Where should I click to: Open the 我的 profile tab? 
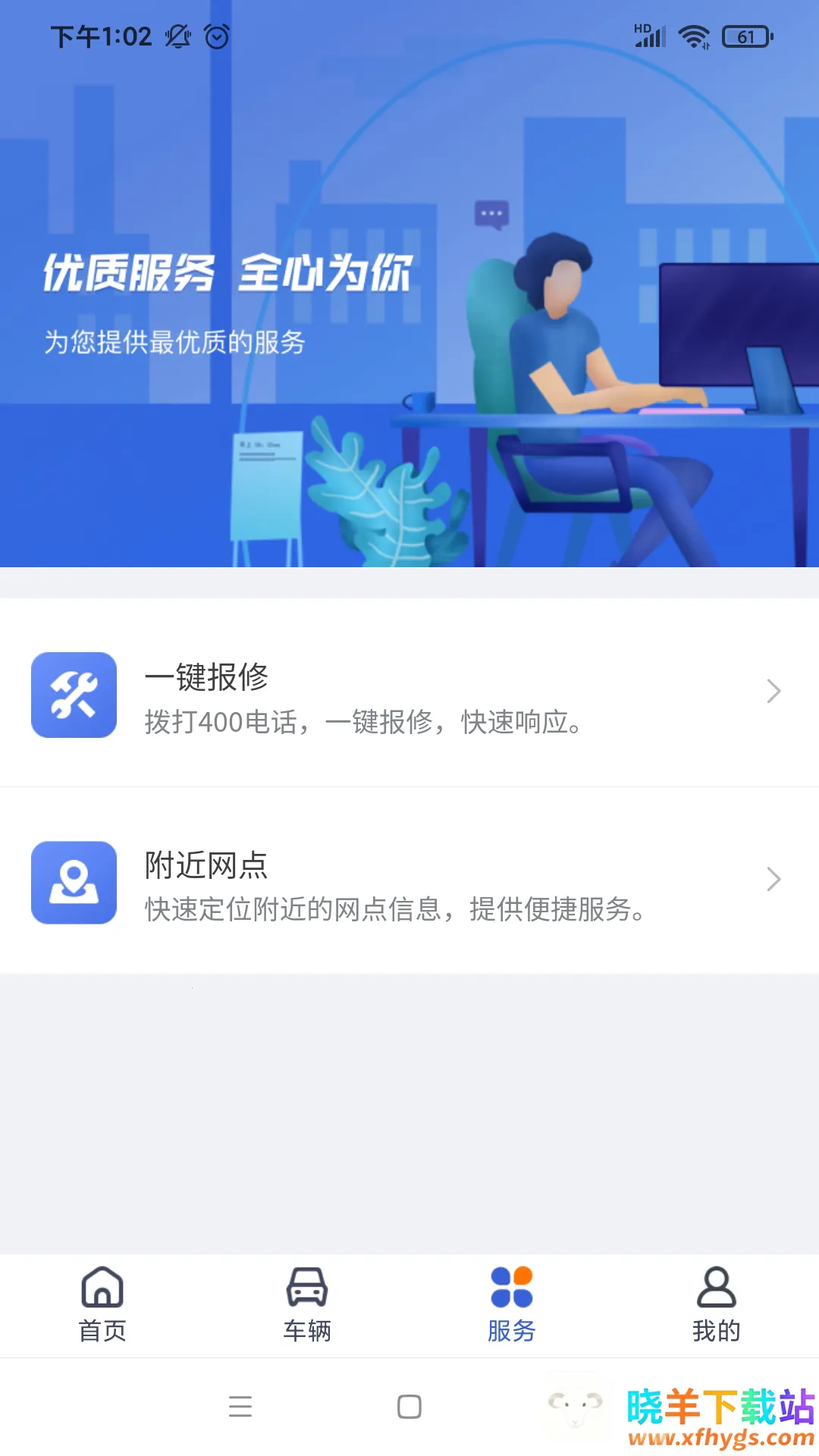click(716, 1304)
